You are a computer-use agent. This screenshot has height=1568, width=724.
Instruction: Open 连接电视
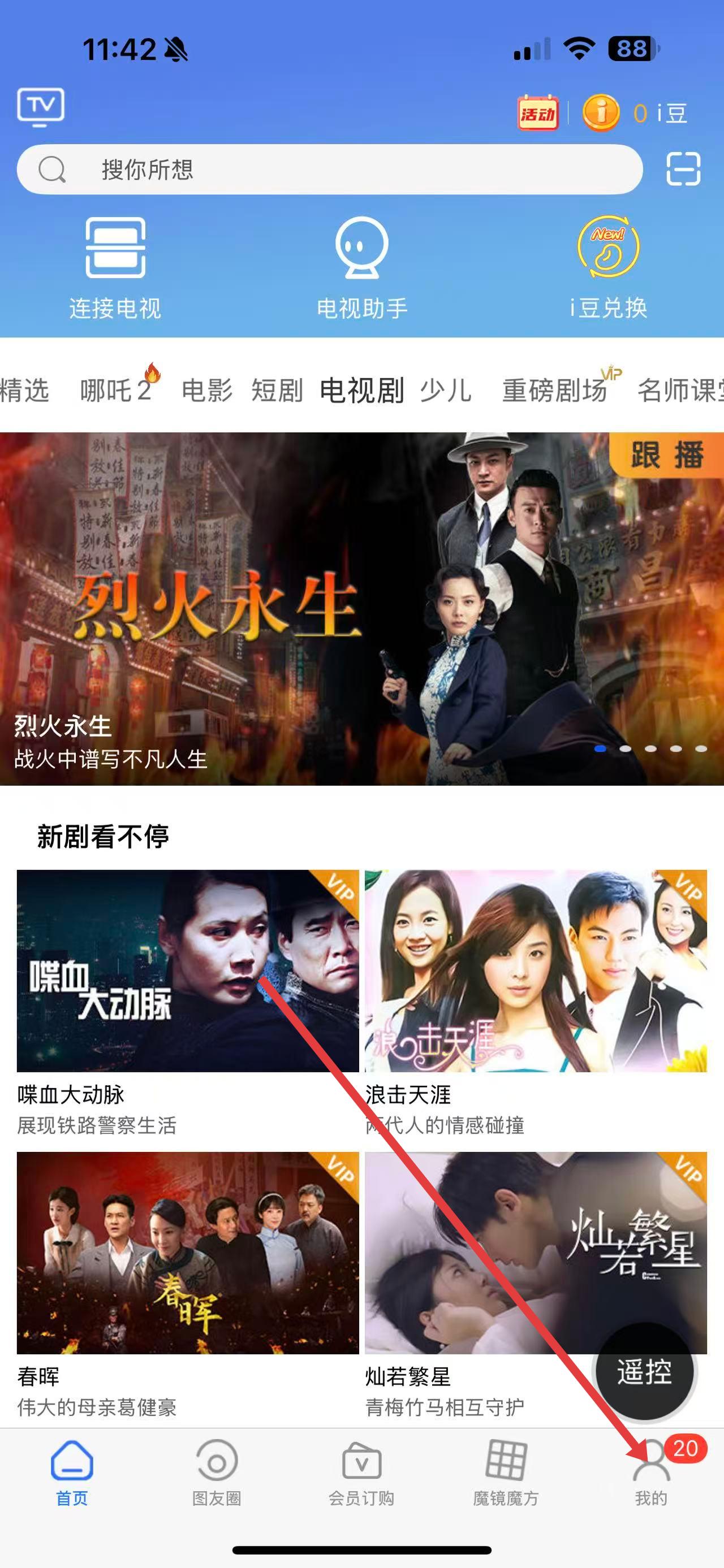115,268
